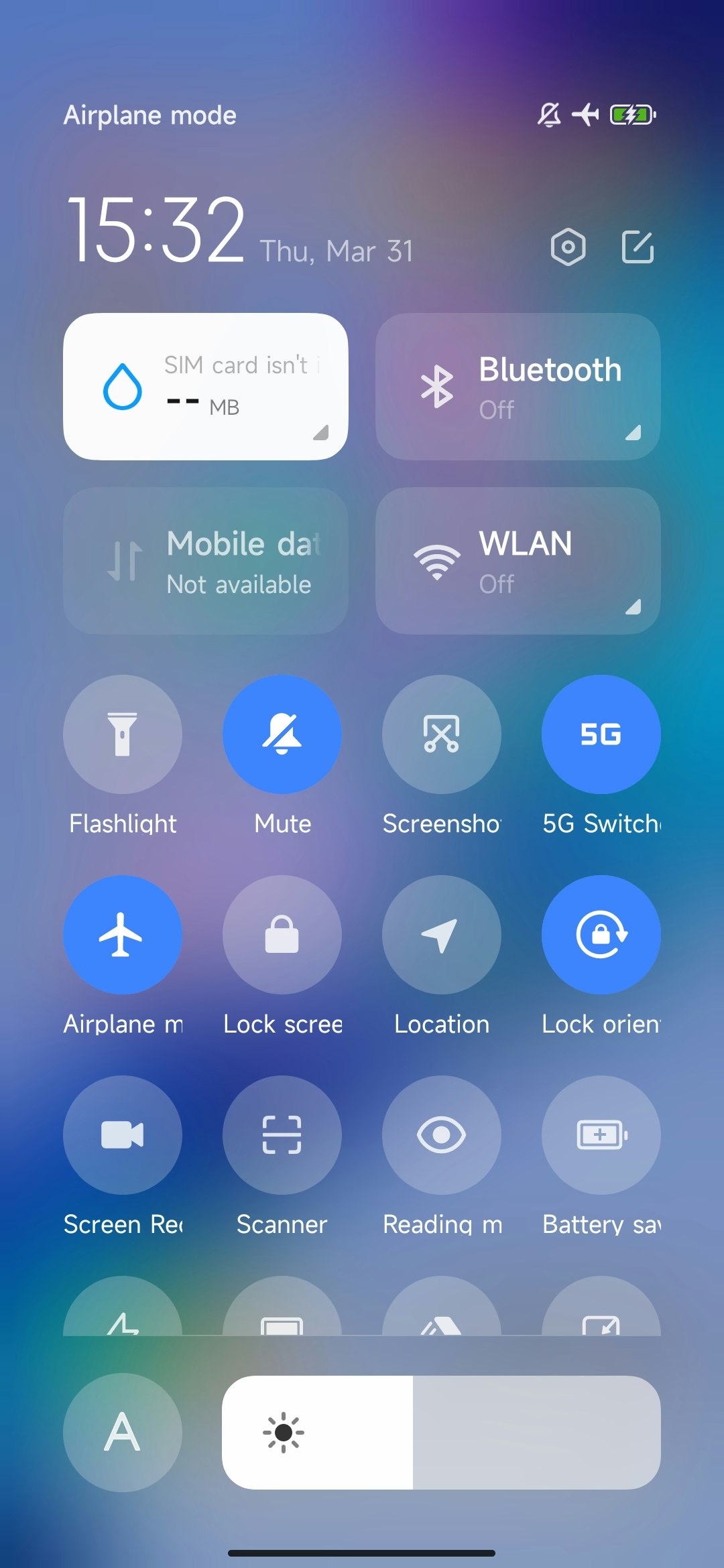Toggle Location services
The width and height of the screenshot is (724, 1568).
442,935
